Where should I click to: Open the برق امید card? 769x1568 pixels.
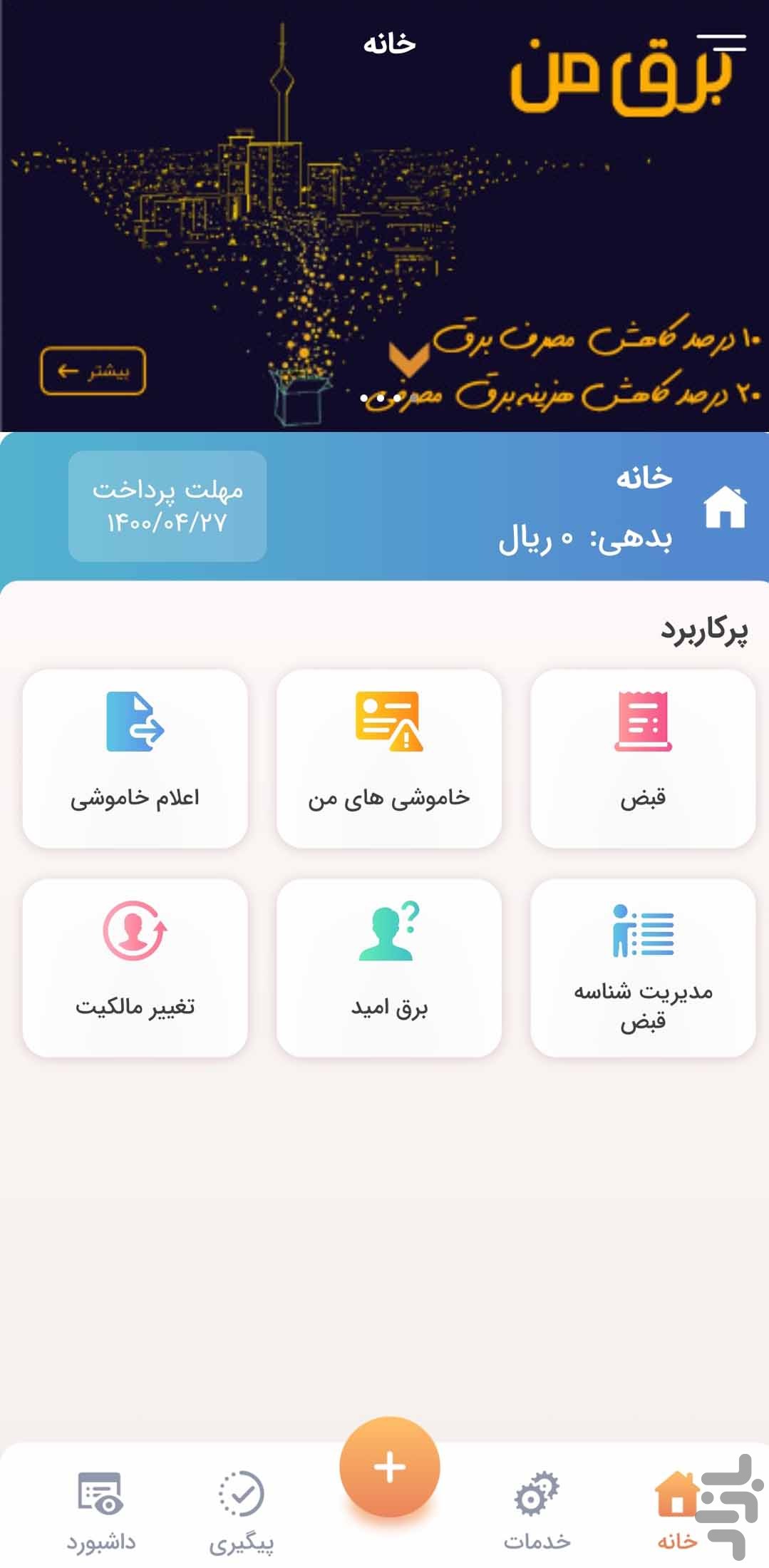point(388,967)
